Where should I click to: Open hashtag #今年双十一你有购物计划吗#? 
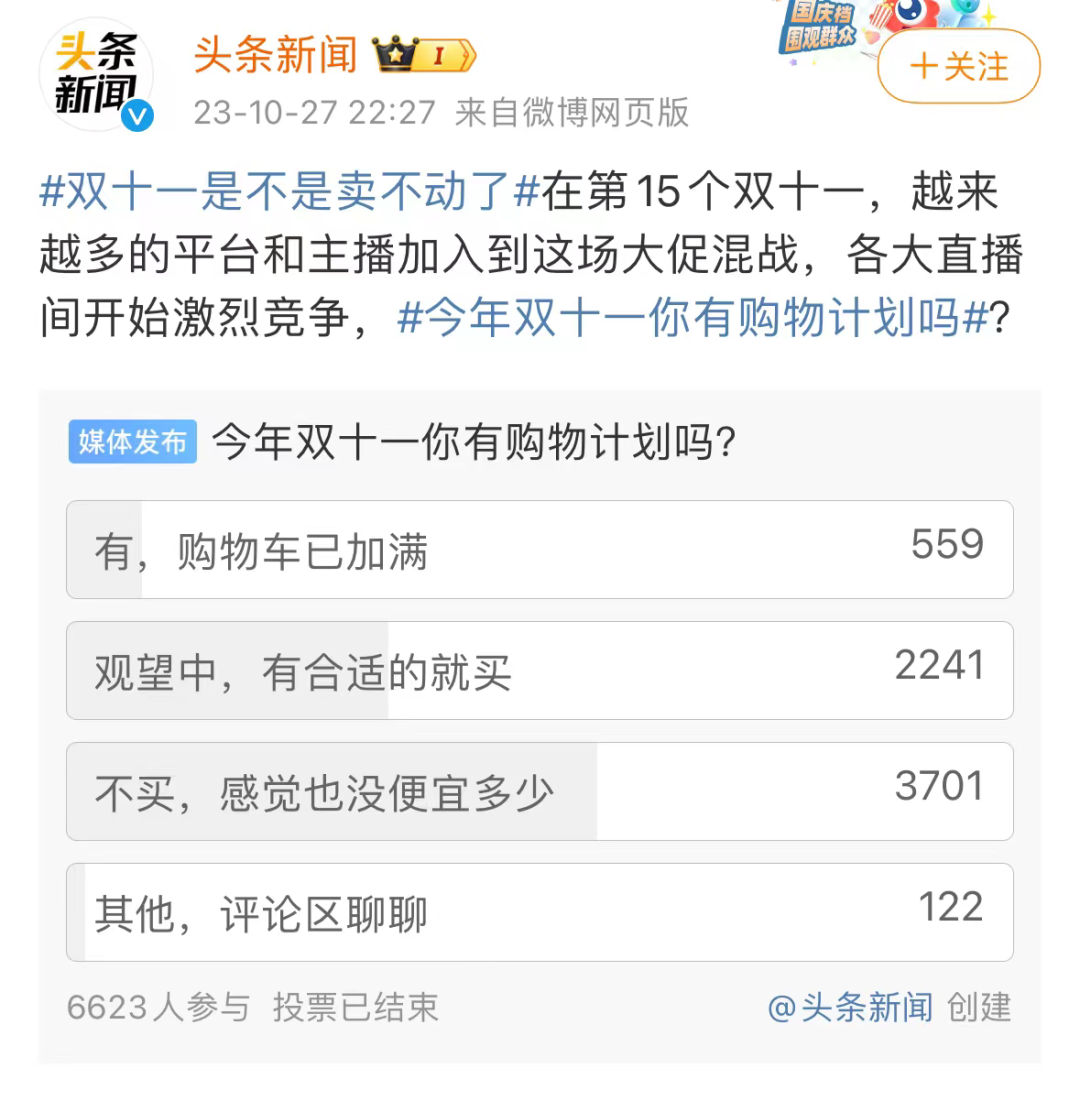692,320
